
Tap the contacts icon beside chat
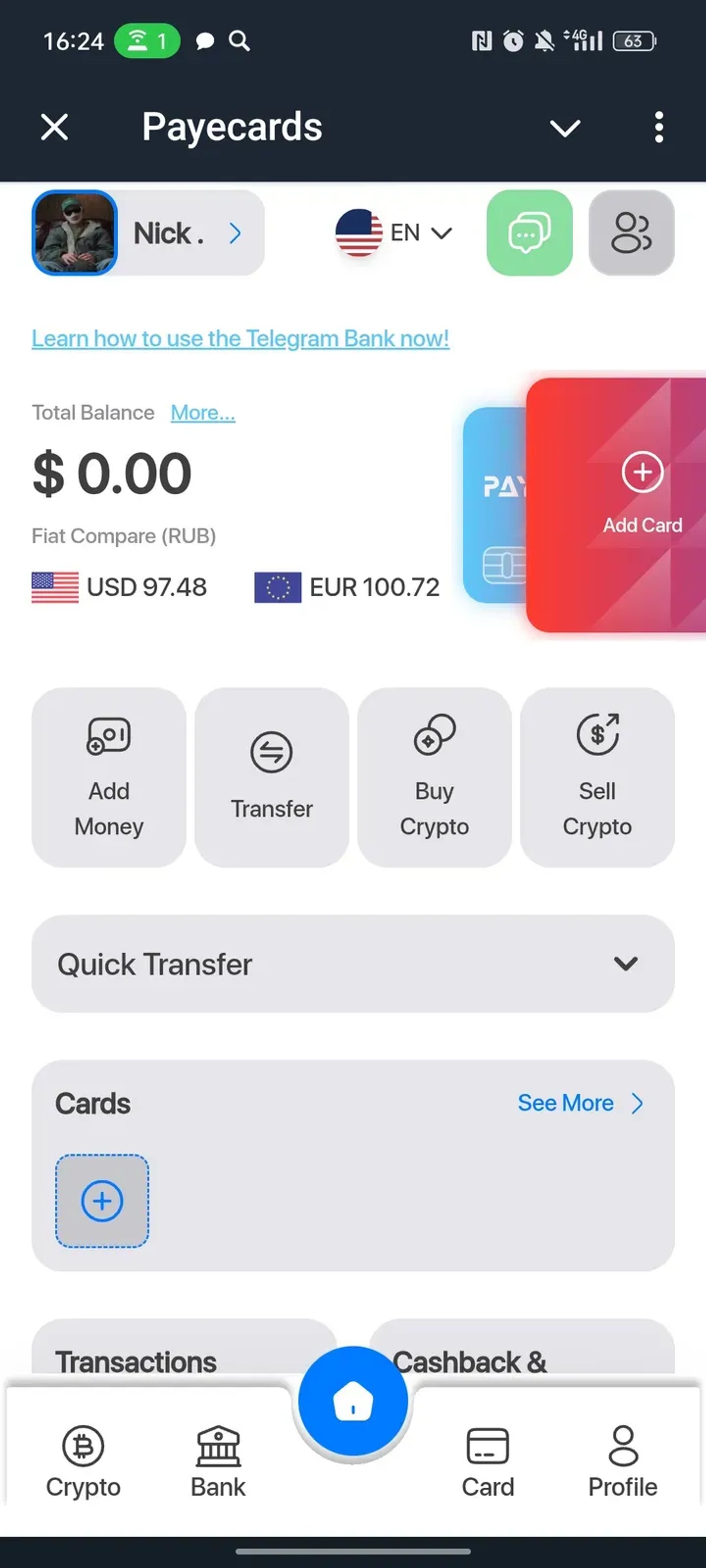pos(632,234)
